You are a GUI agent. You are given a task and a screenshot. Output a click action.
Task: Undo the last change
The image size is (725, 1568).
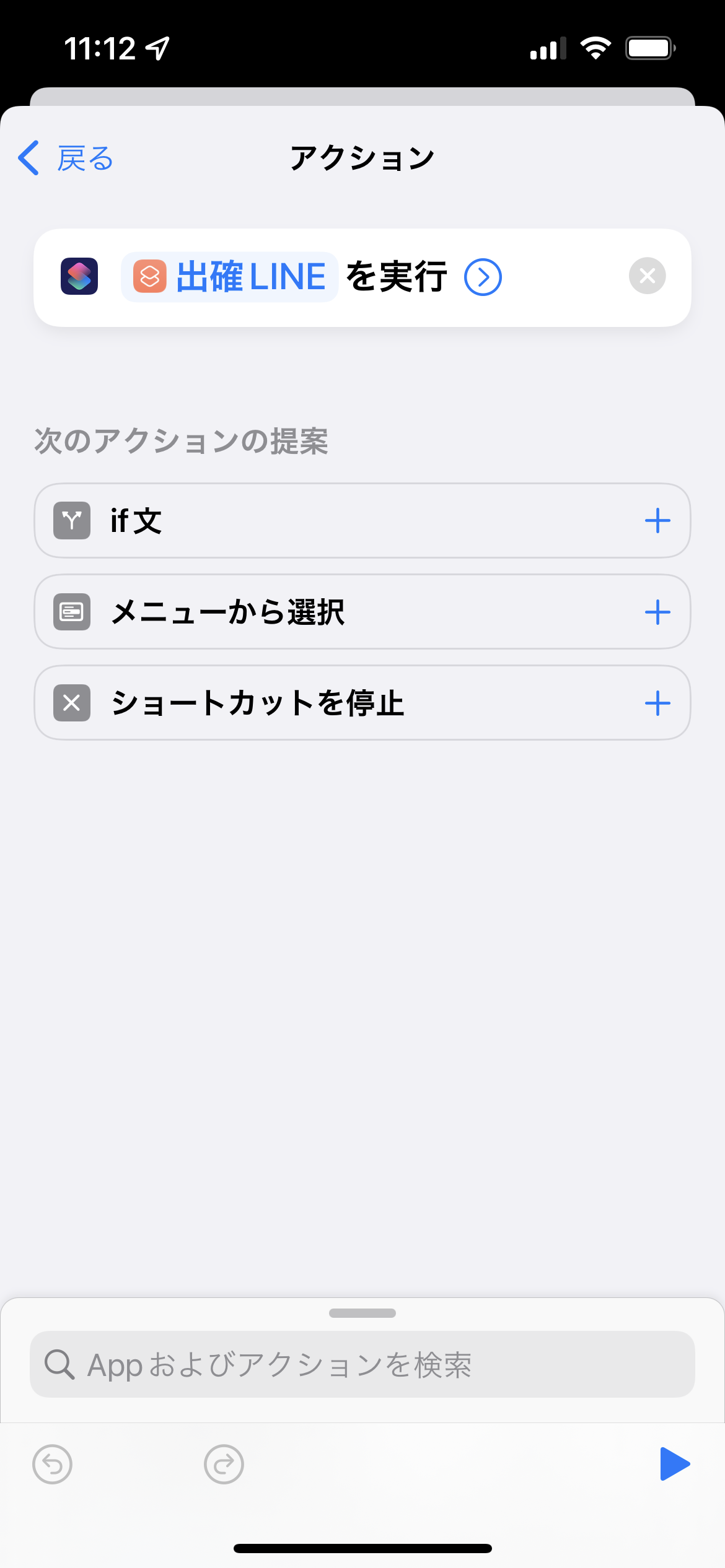52,1465
